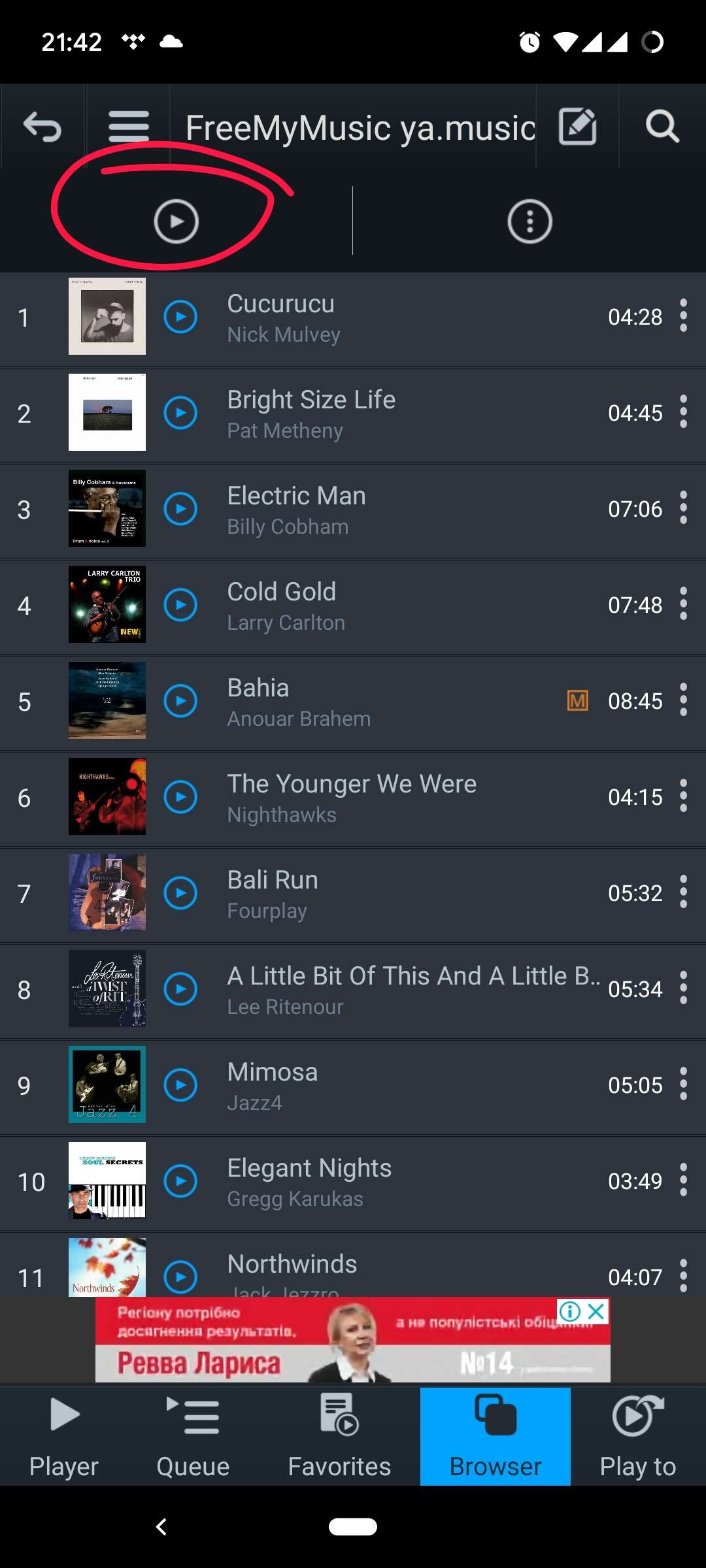
Task: Select Elegant Nights by Gregg Karukas
Action: [353, 1182]
